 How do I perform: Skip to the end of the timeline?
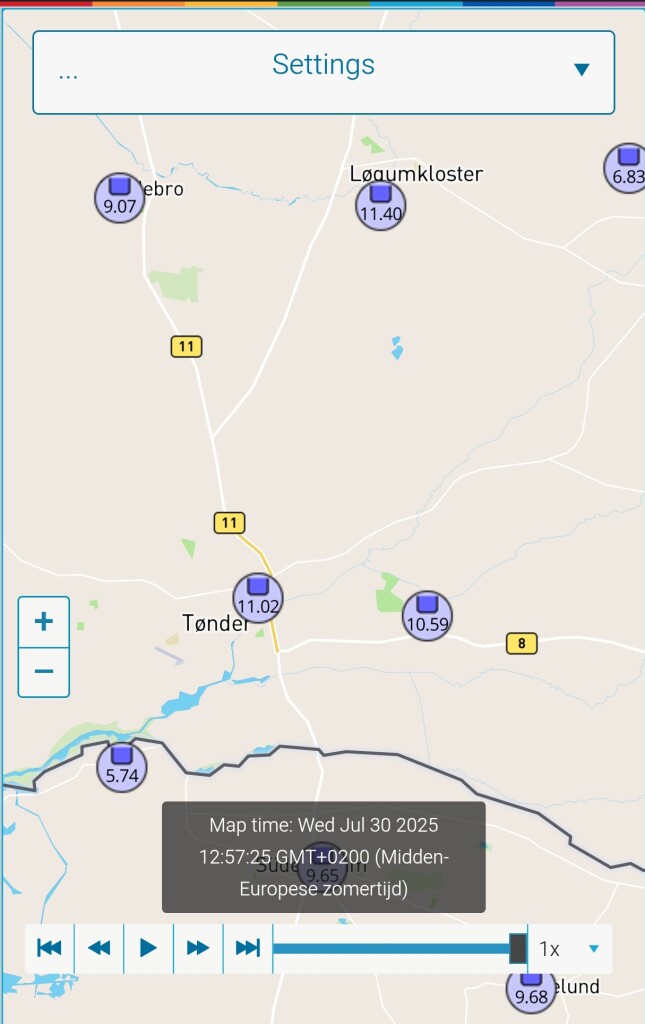247,948
